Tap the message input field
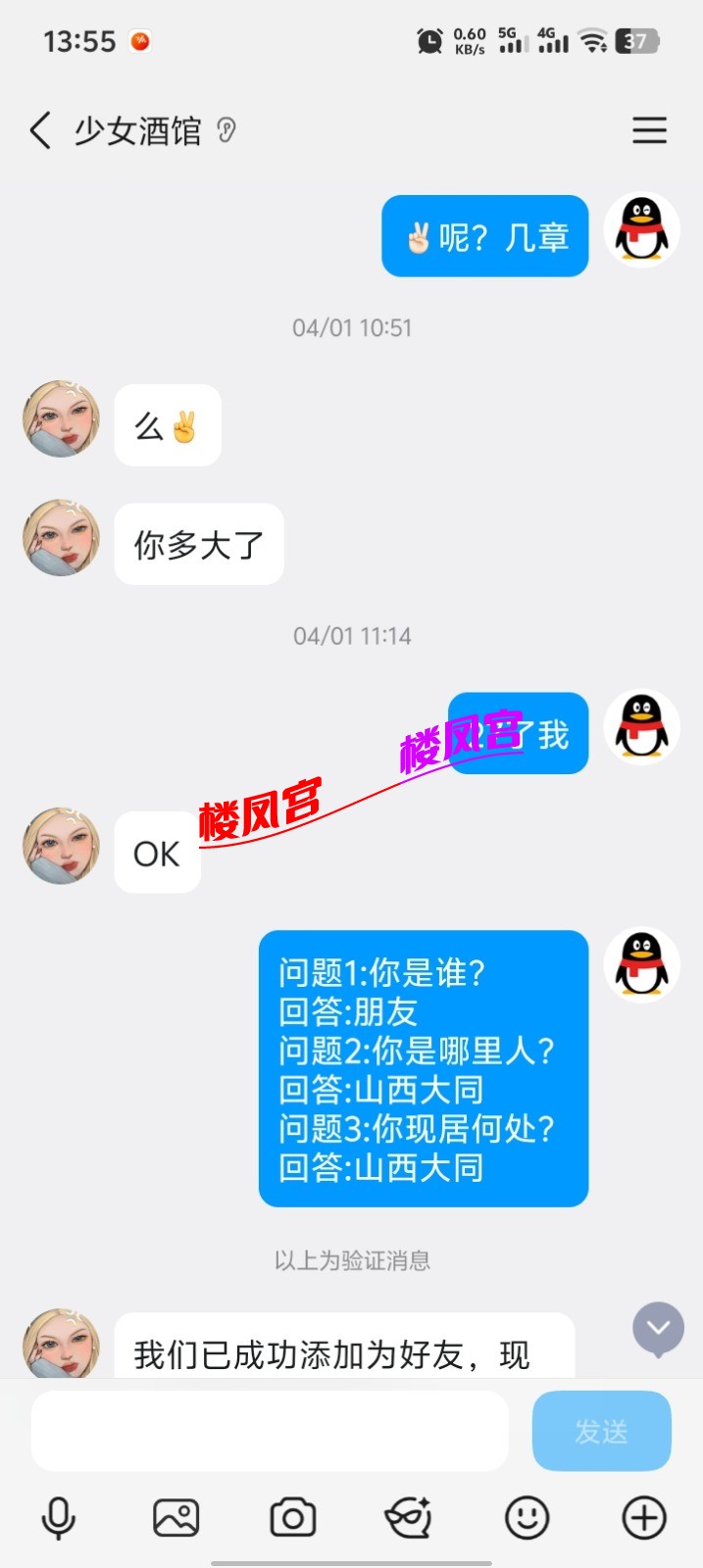The image size is (703, 1568). (270, 1431)
